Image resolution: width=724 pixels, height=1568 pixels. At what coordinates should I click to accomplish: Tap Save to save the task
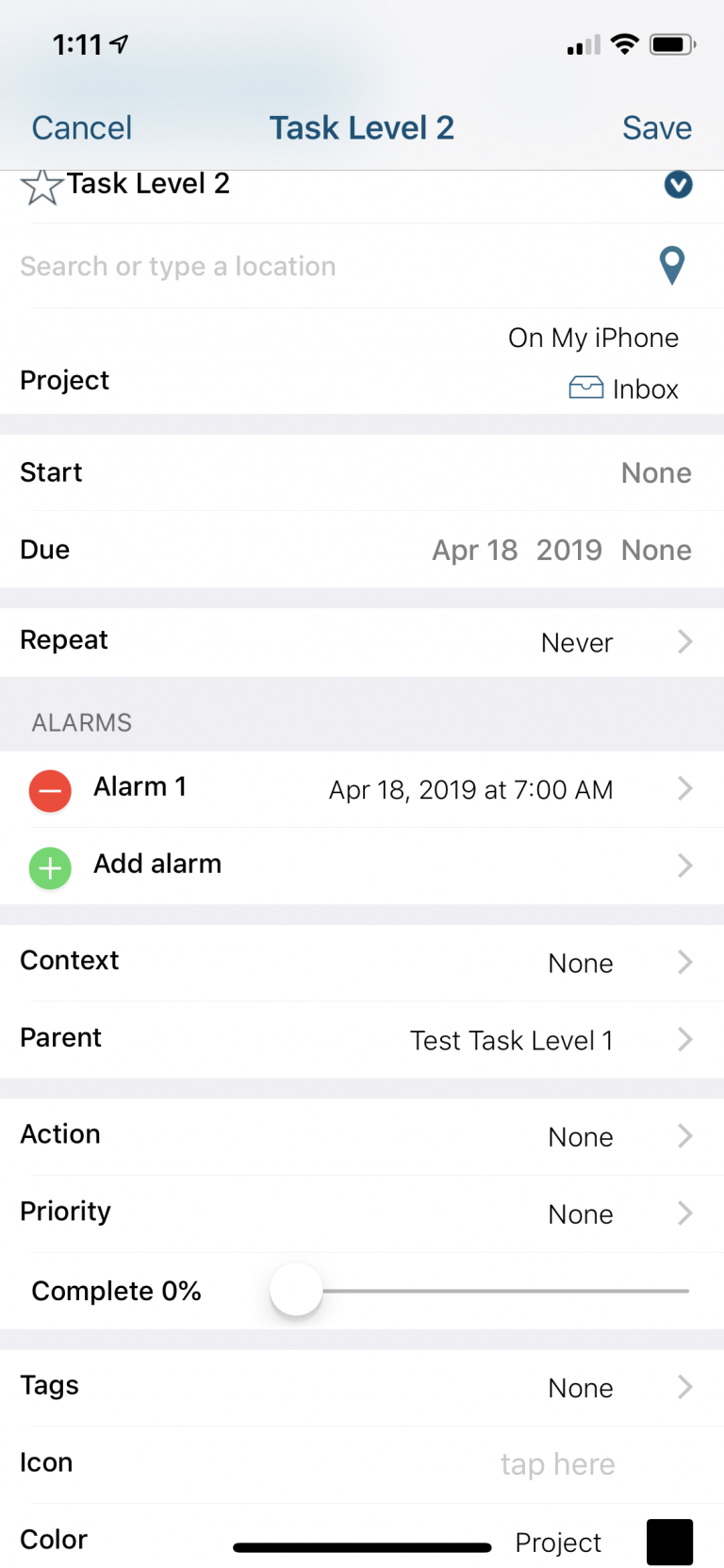[x=657, y=127]
